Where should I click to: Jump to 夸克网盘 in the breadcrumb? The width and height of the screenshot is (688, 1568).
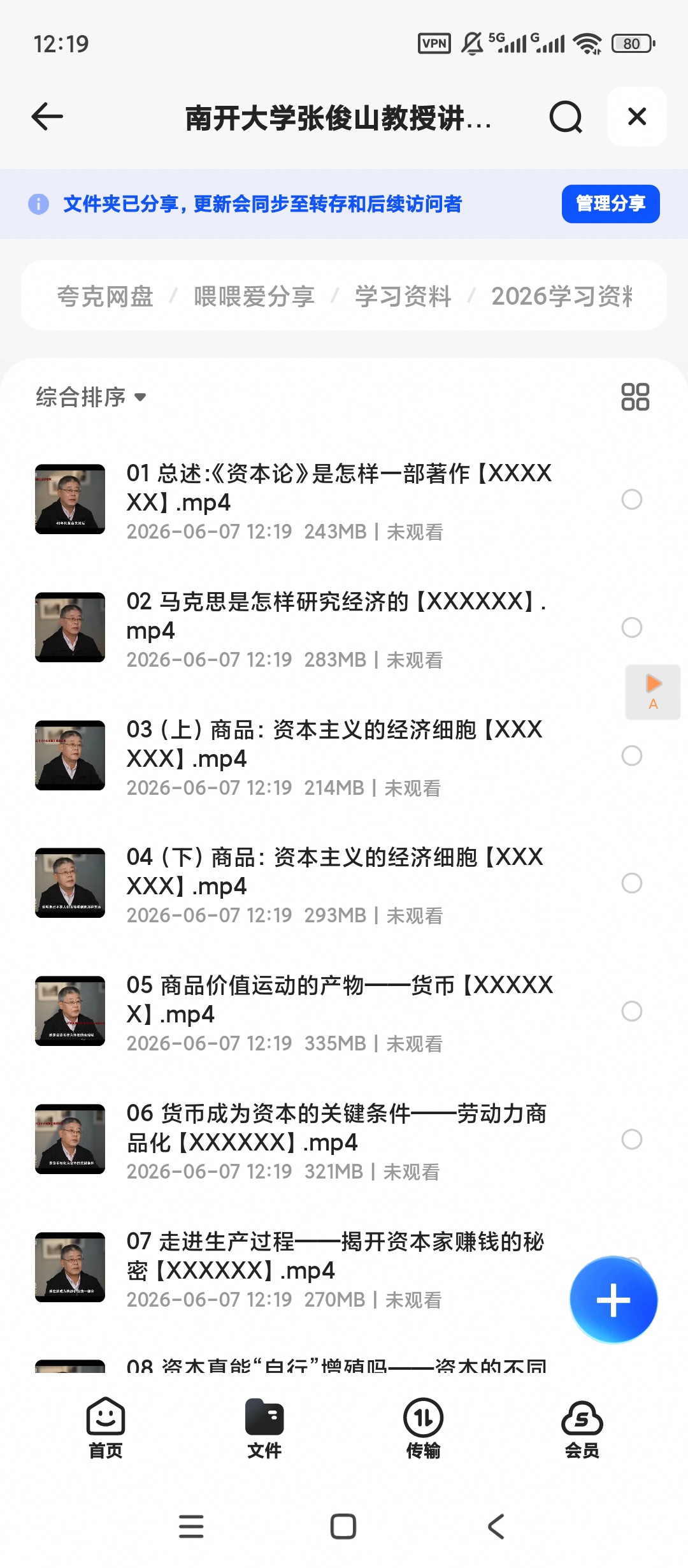click(105, 296)
